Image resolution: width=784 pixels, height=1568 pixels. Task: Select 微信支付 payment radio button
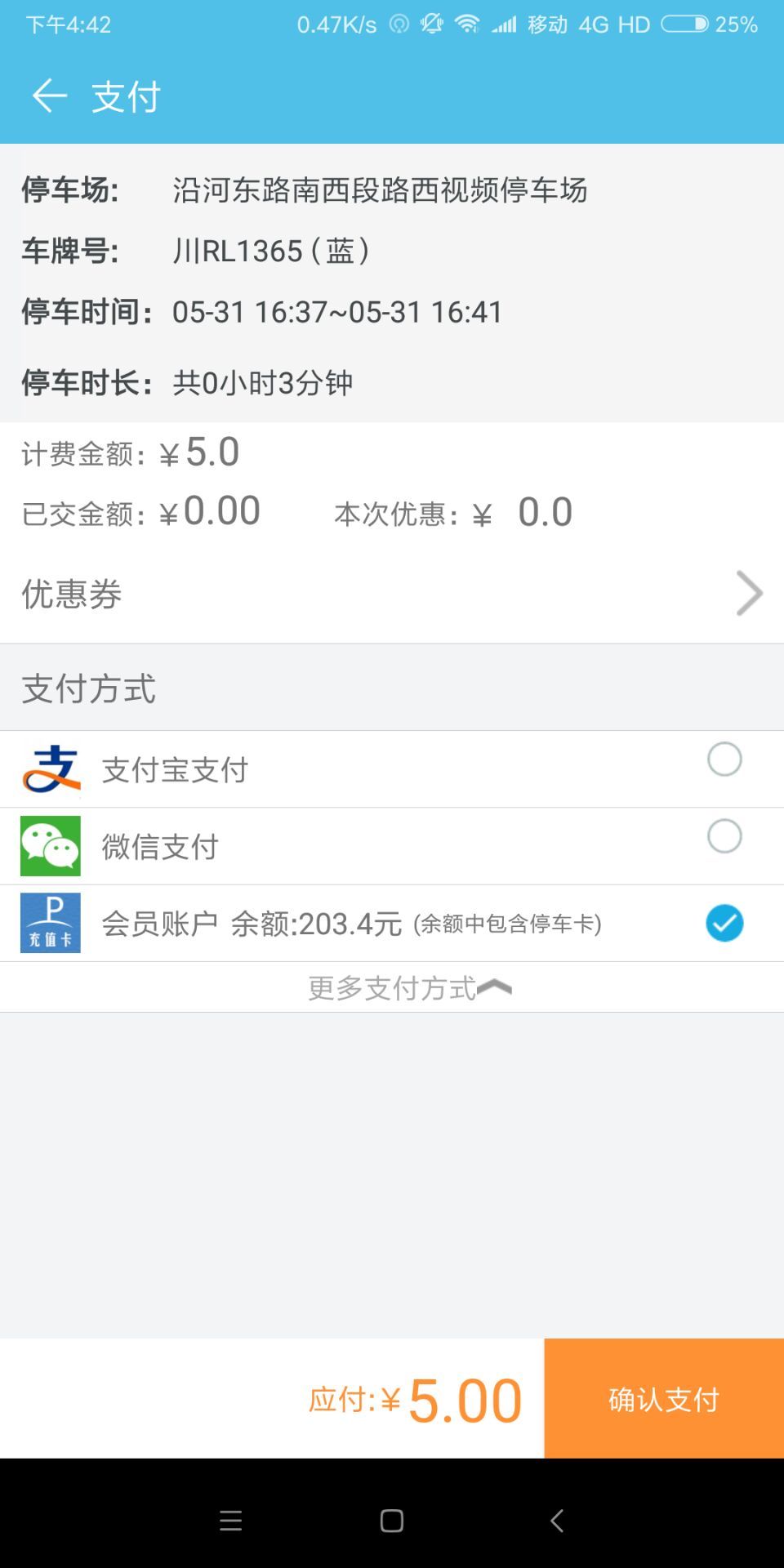click(724, 835)
